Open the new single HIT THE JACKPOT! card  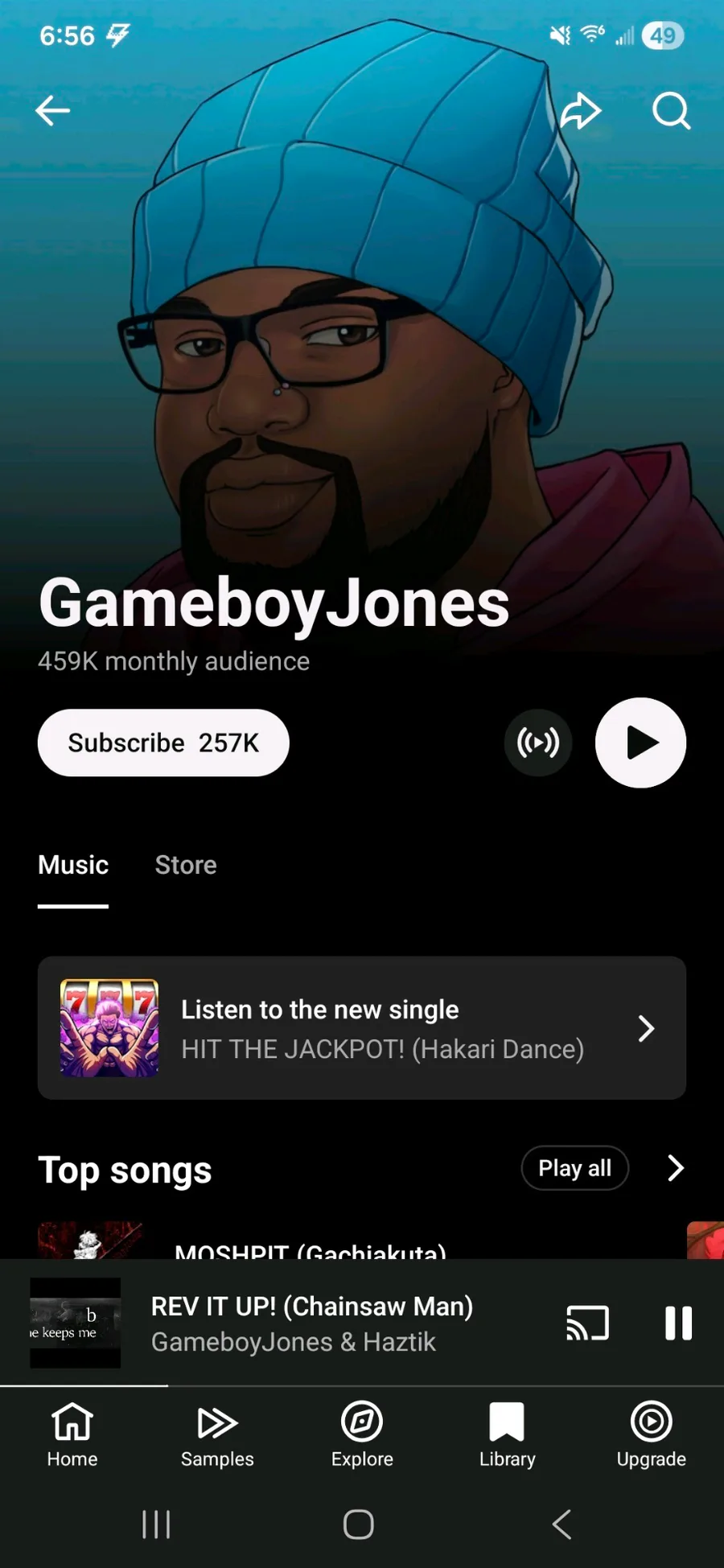(362, 1028)
